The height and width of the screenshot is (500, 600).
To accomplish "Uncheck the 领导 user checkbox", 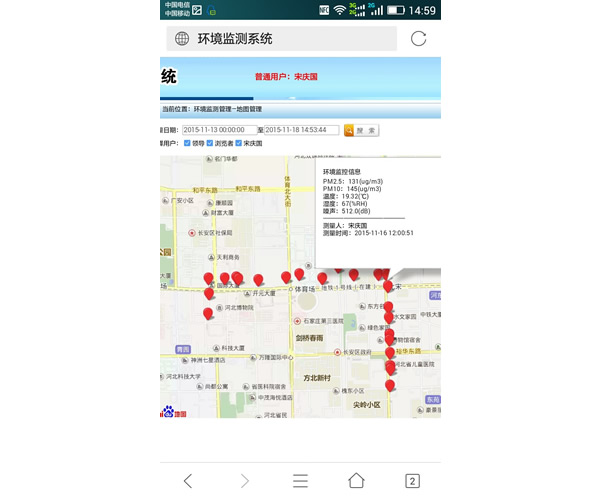I will (187, 144).
